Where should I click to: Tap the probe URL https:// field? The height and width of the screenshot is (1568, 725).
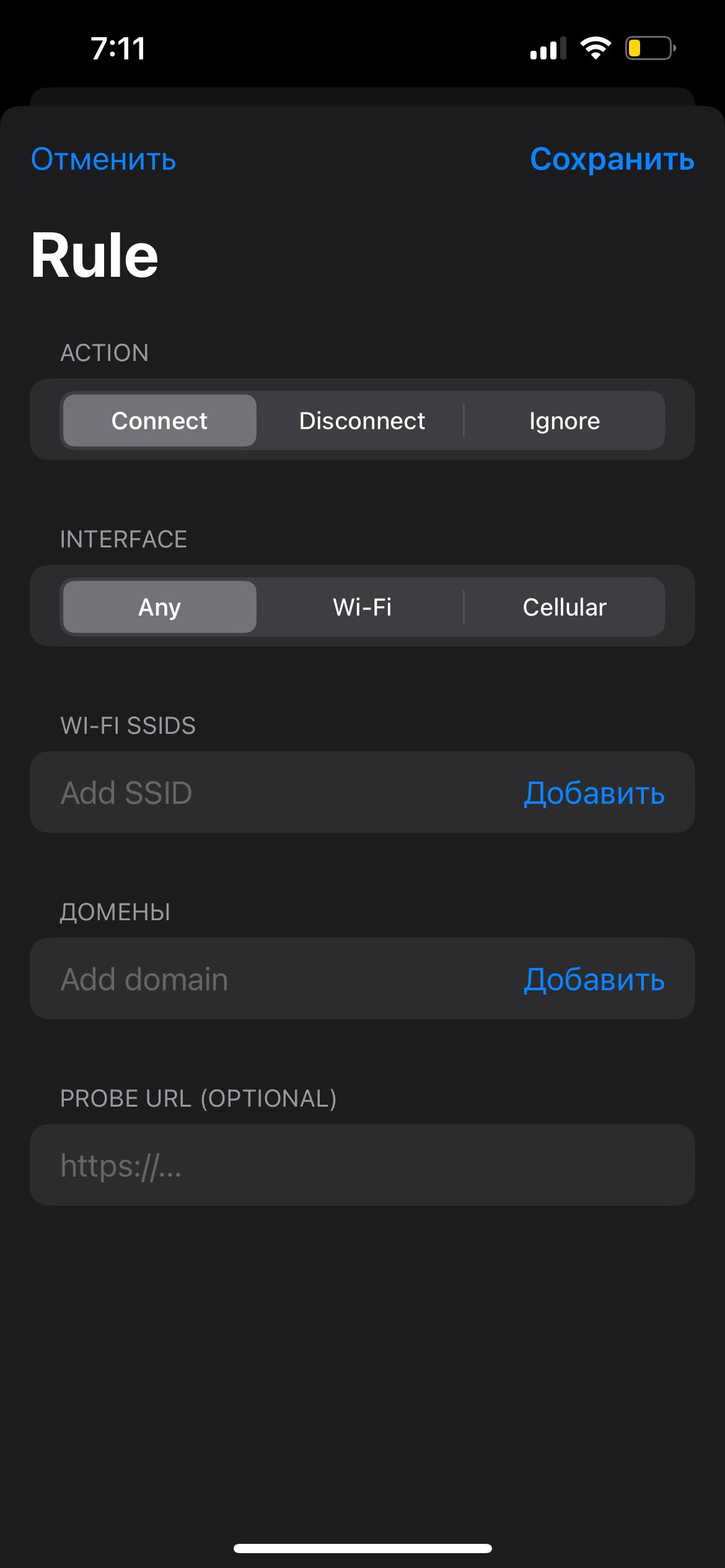point(248,1165)
